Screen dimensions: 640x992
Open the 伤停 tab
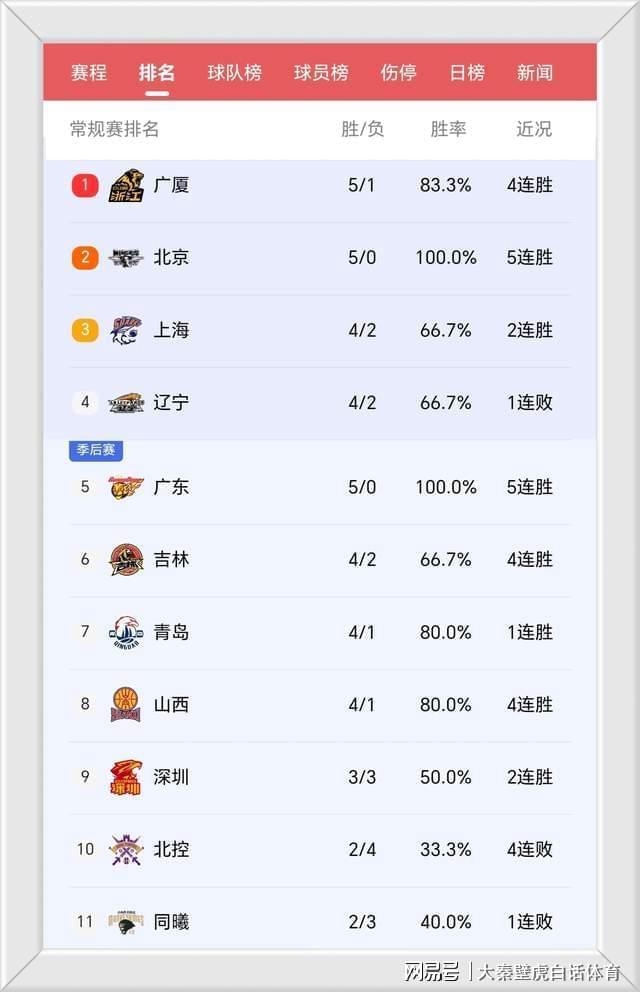click(398, 73)
